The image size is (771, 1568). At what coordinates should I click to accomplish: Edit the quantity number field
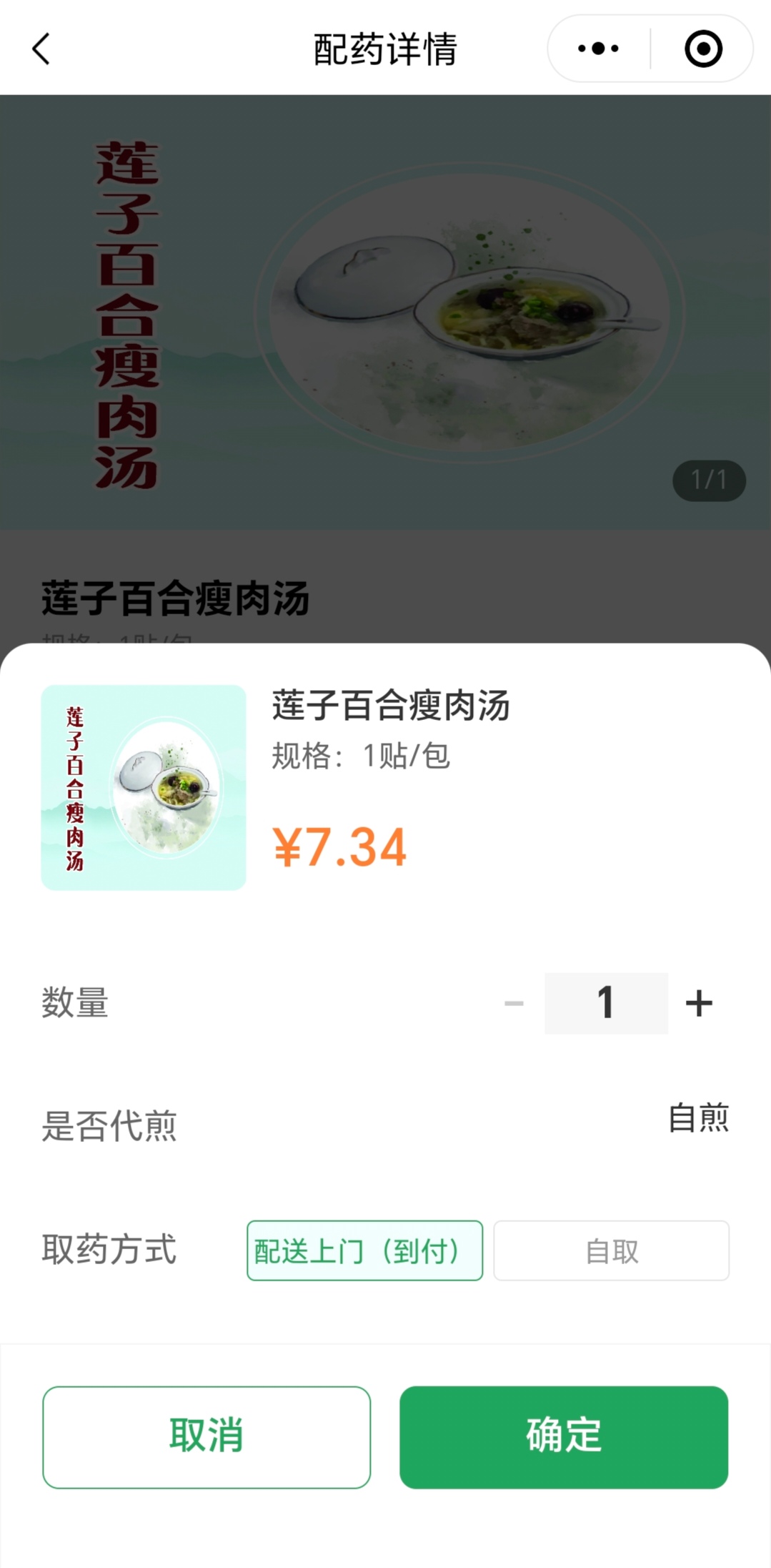coord(606,1003)
